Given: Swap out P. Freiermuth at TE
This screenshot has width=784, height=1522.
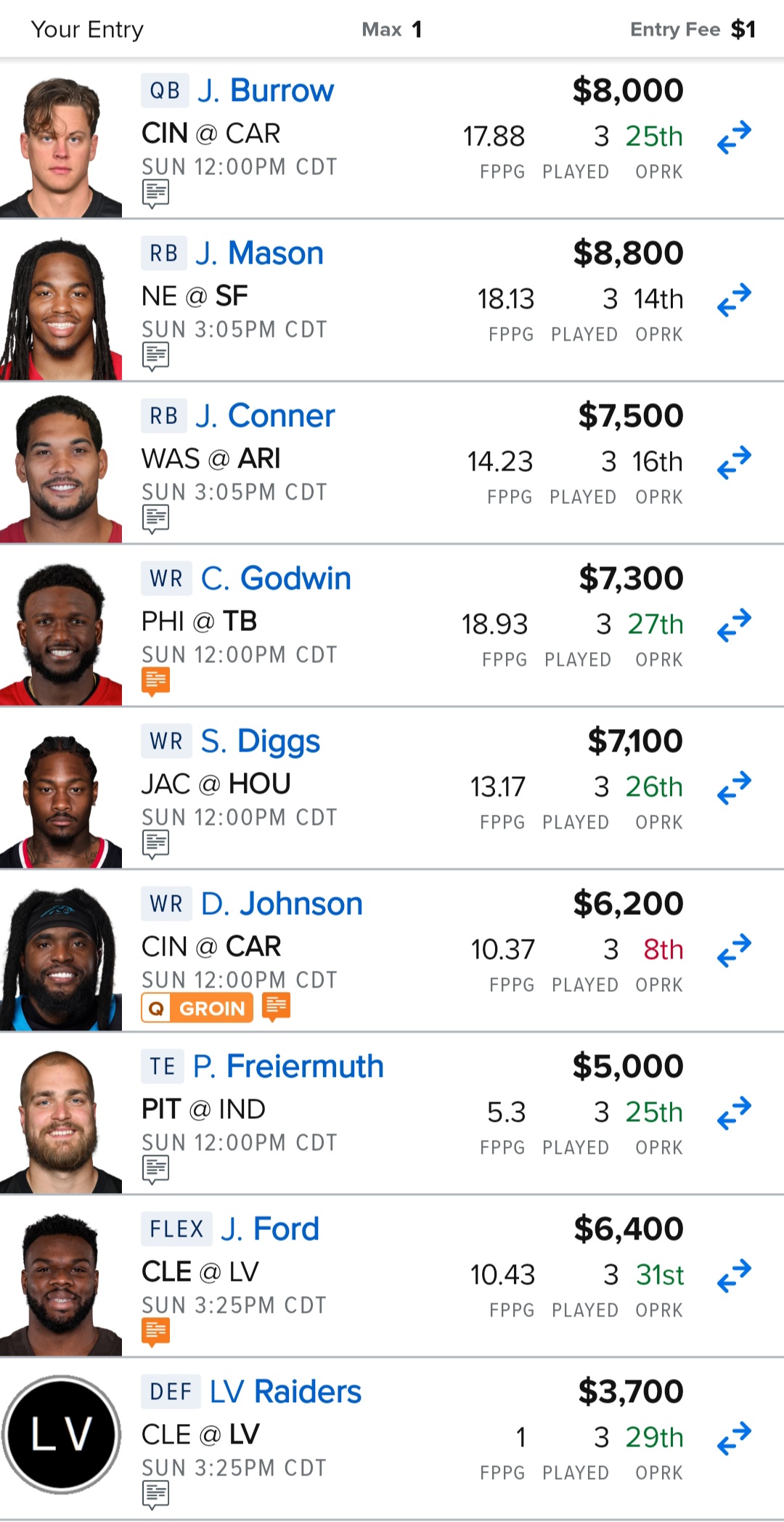Looking at the screenshot, I should click(734, 1113).
